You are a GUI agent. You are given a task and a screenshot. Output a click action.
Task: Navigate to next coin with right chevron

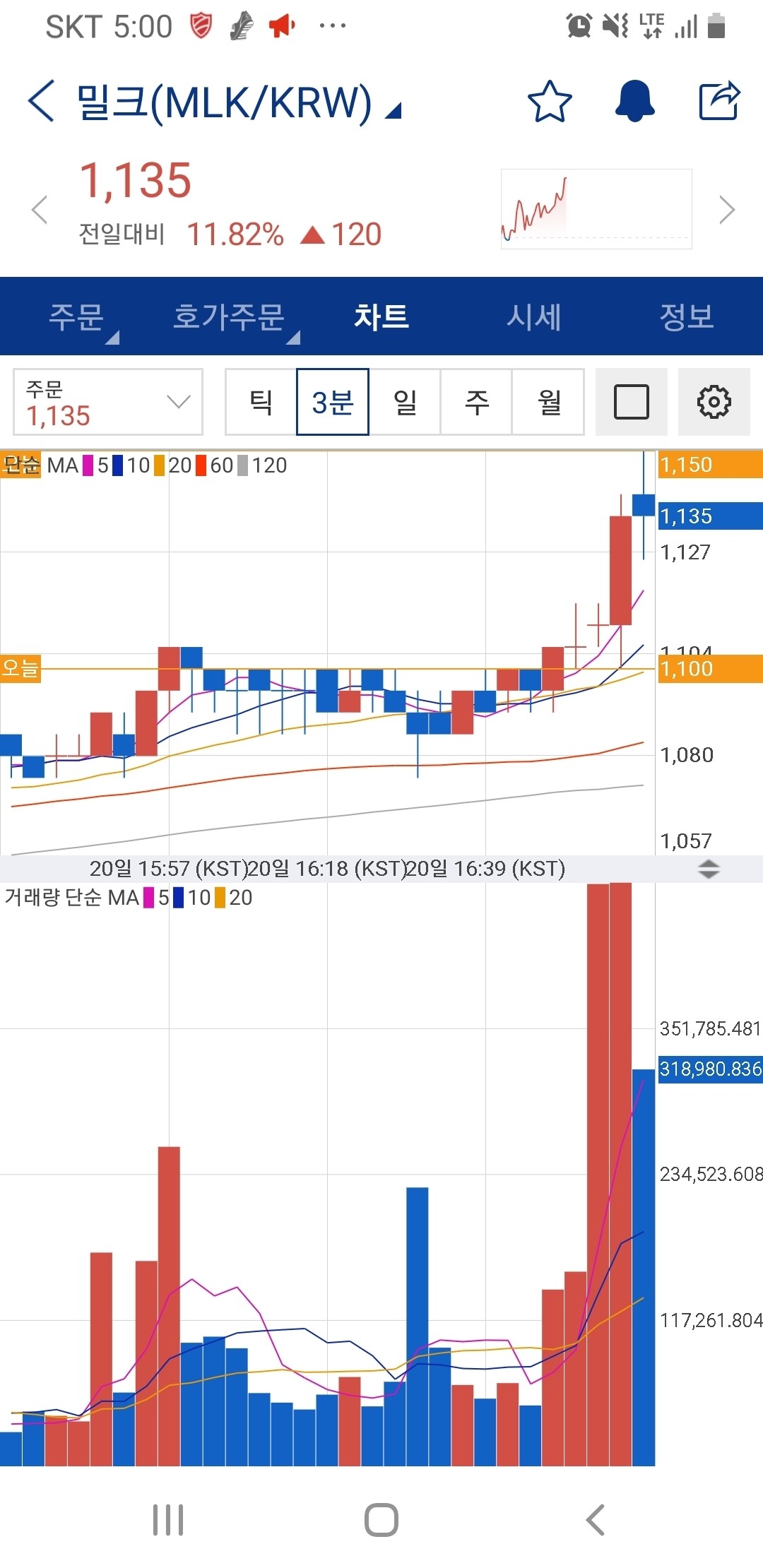(x=727, y=210)
